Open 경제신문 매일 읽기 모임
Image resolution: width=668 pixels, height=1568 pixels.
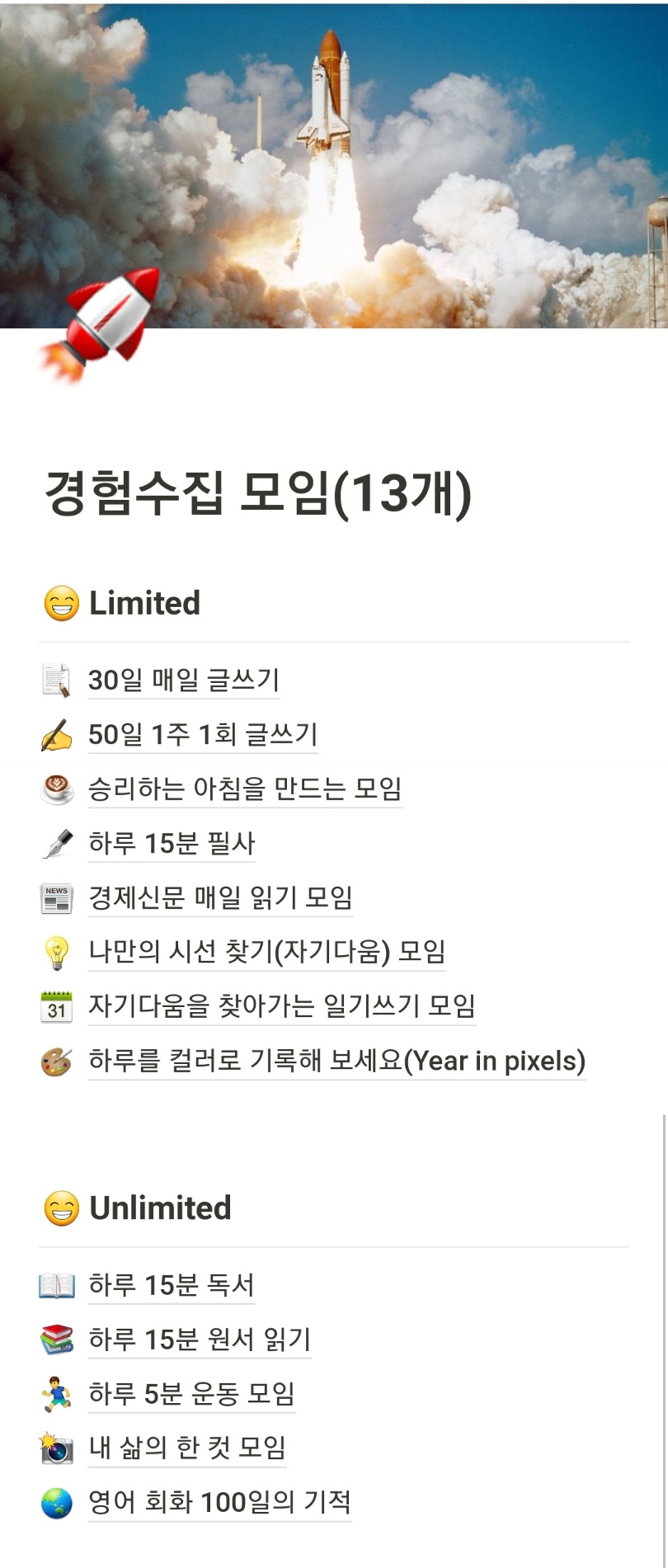coord(220,898)
